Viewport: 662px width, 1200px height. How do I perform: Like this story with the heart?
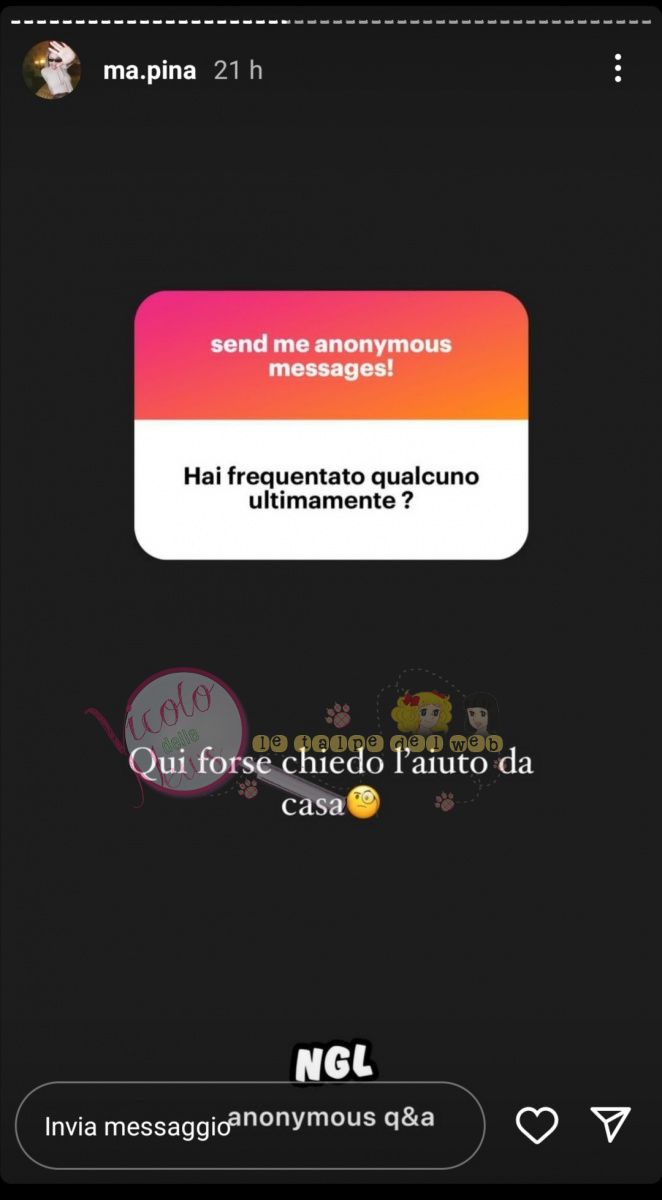coord(536,1126)
